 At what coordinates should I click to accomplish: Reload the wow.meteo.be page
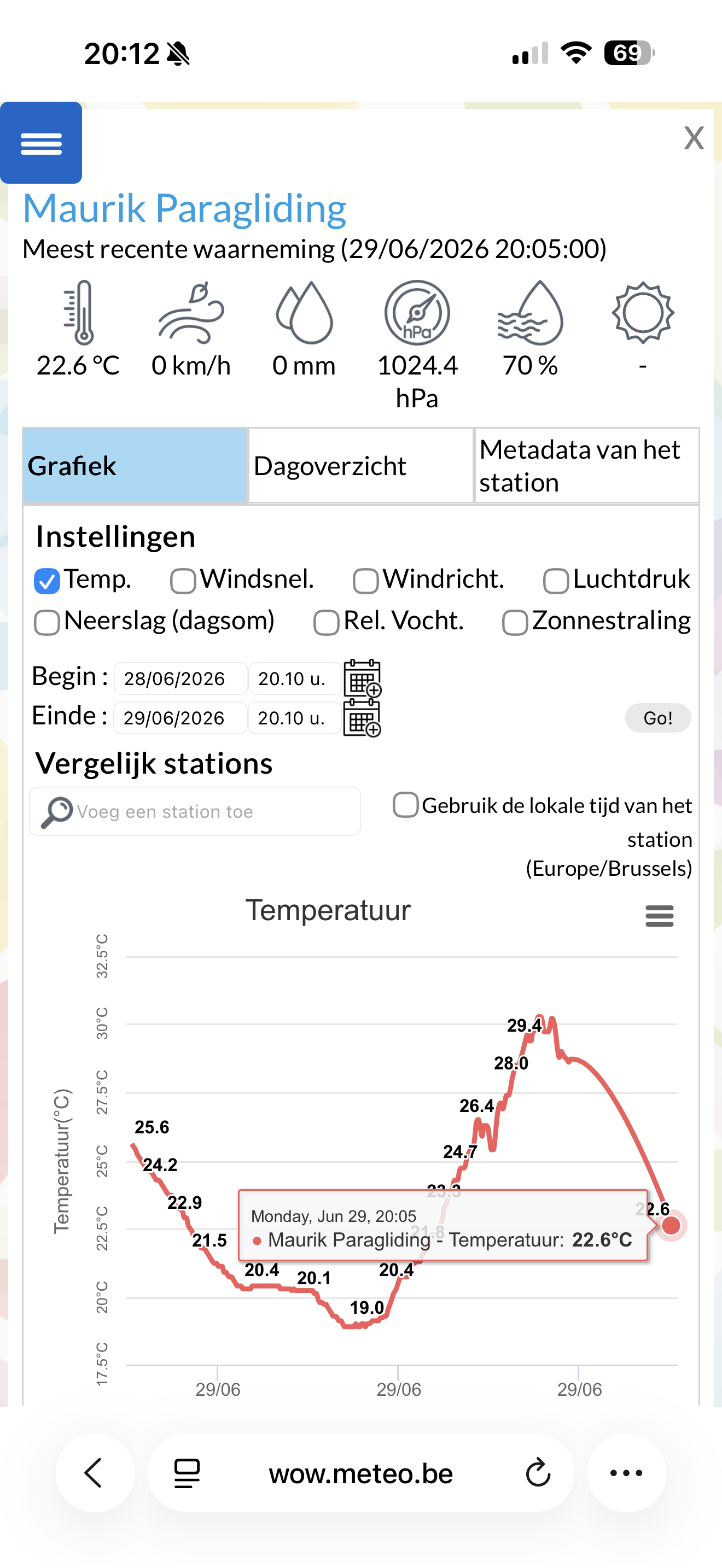(x=538, y=1473)
